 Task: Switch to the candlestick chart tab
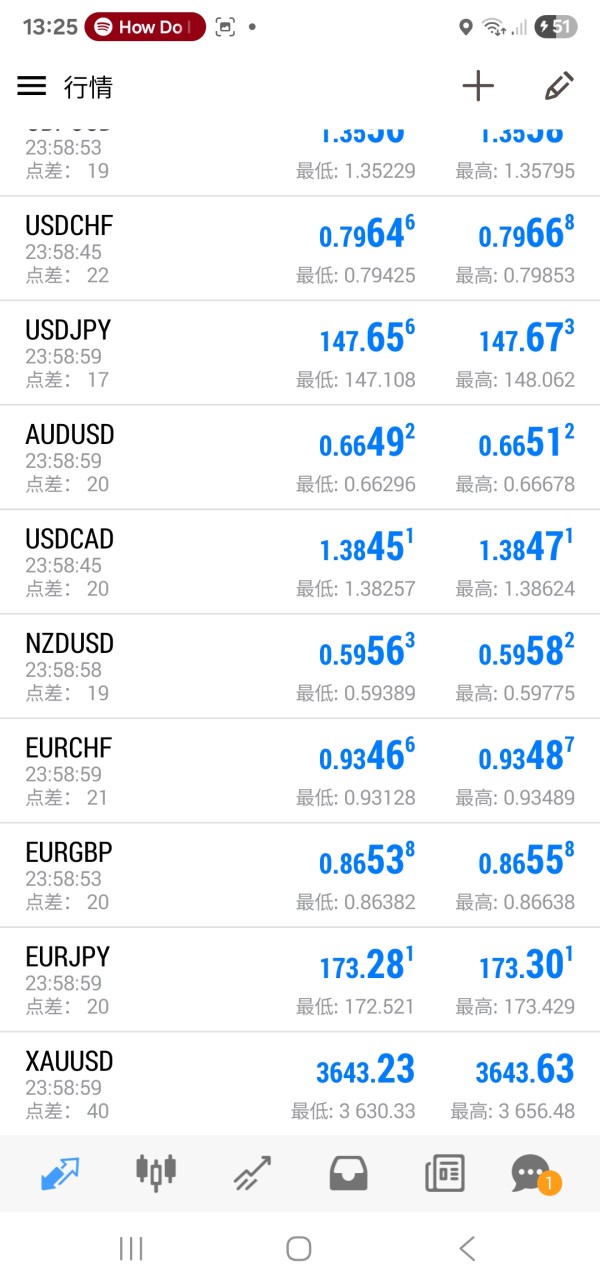(x=156, y=1171)
